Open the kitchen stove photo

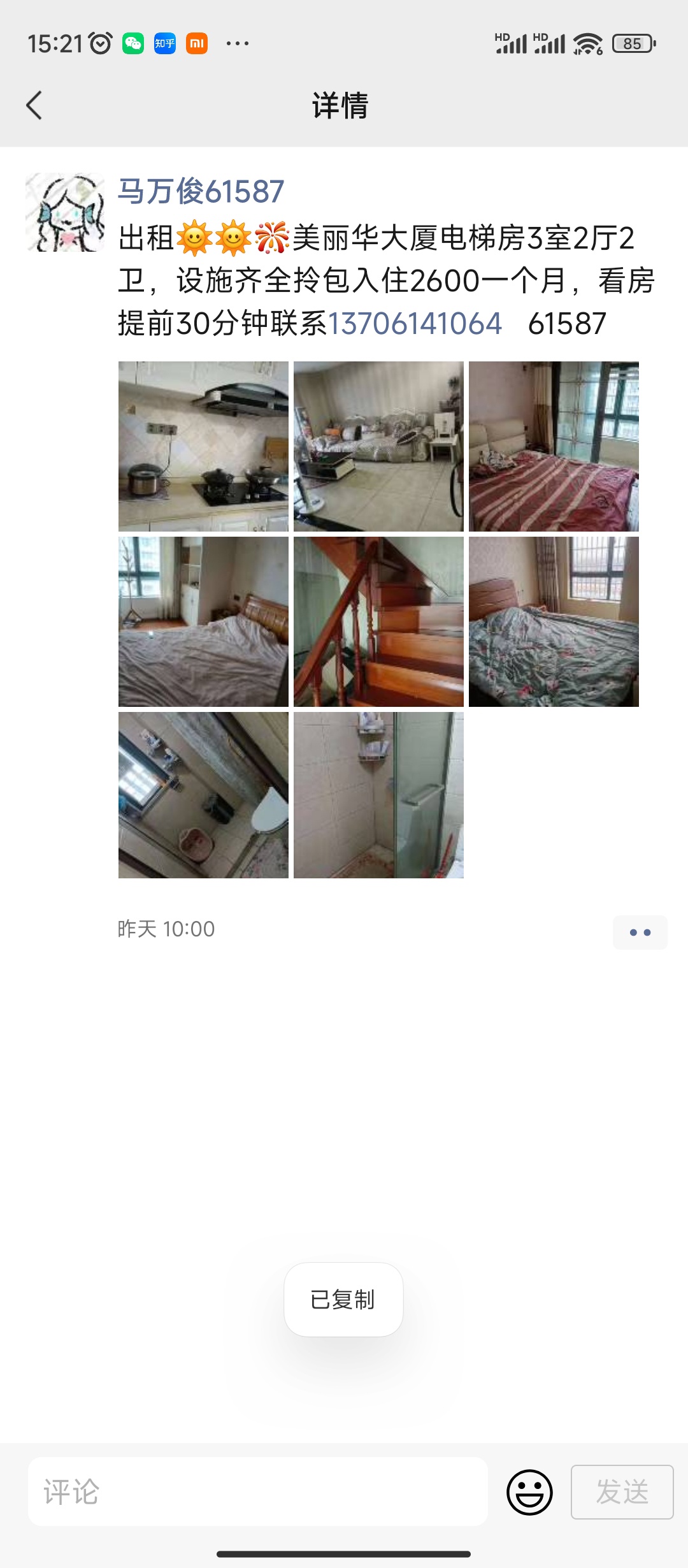(x=203, y=446)
